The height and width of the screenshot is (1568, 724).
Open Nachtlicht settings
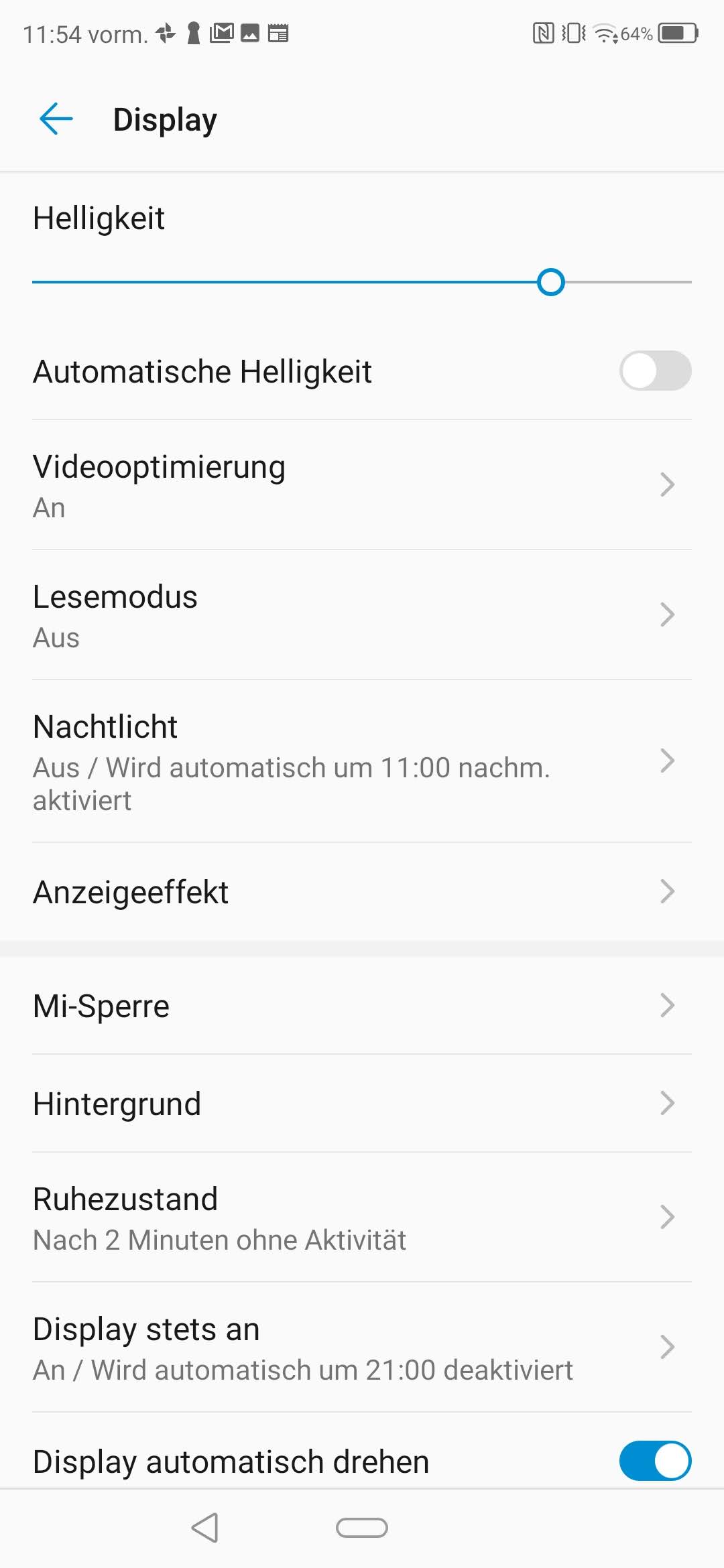point(362,761)
